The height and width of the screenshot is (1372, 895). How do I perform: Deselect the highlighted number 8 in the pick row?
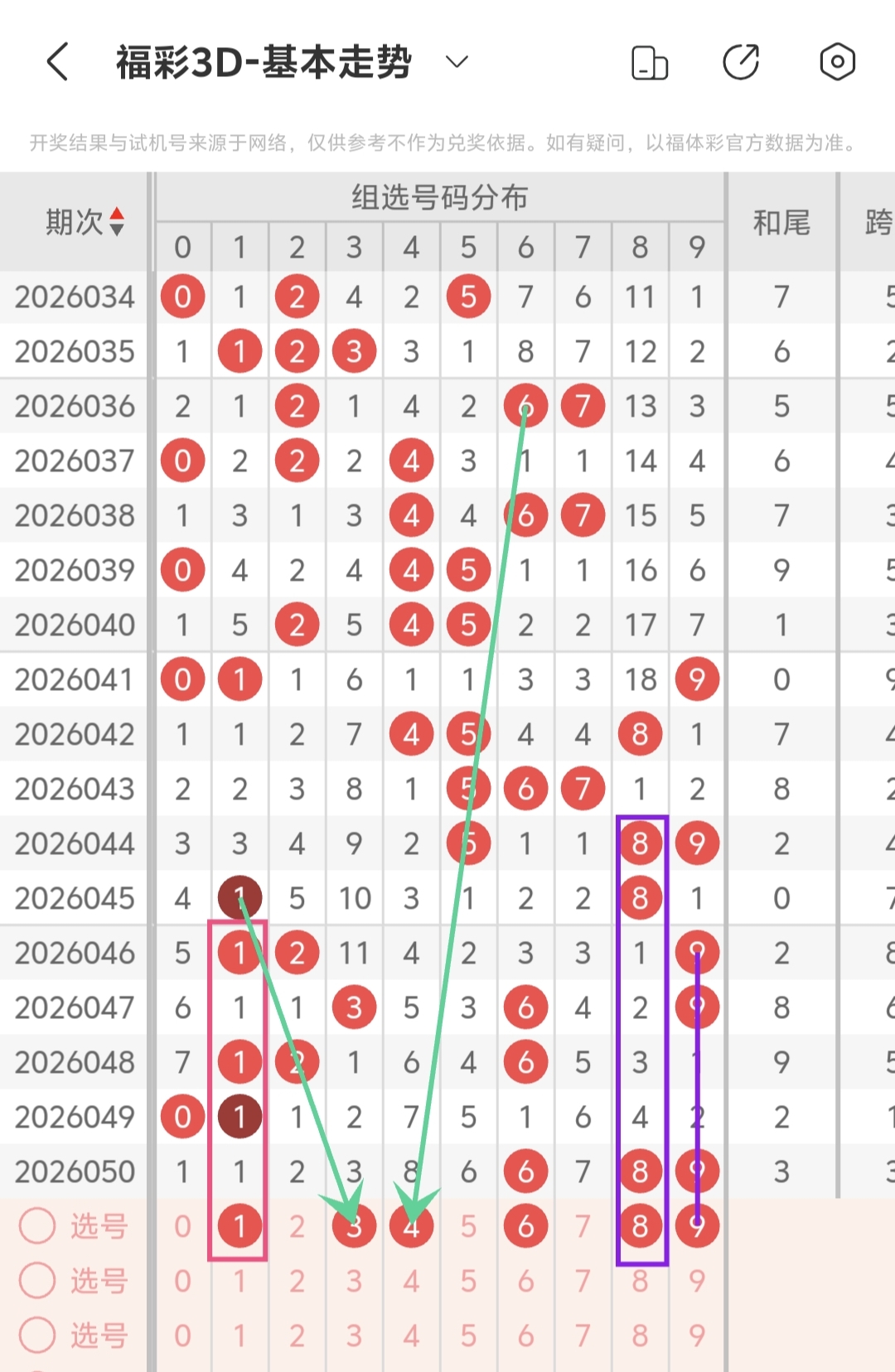coord(640,1226)
